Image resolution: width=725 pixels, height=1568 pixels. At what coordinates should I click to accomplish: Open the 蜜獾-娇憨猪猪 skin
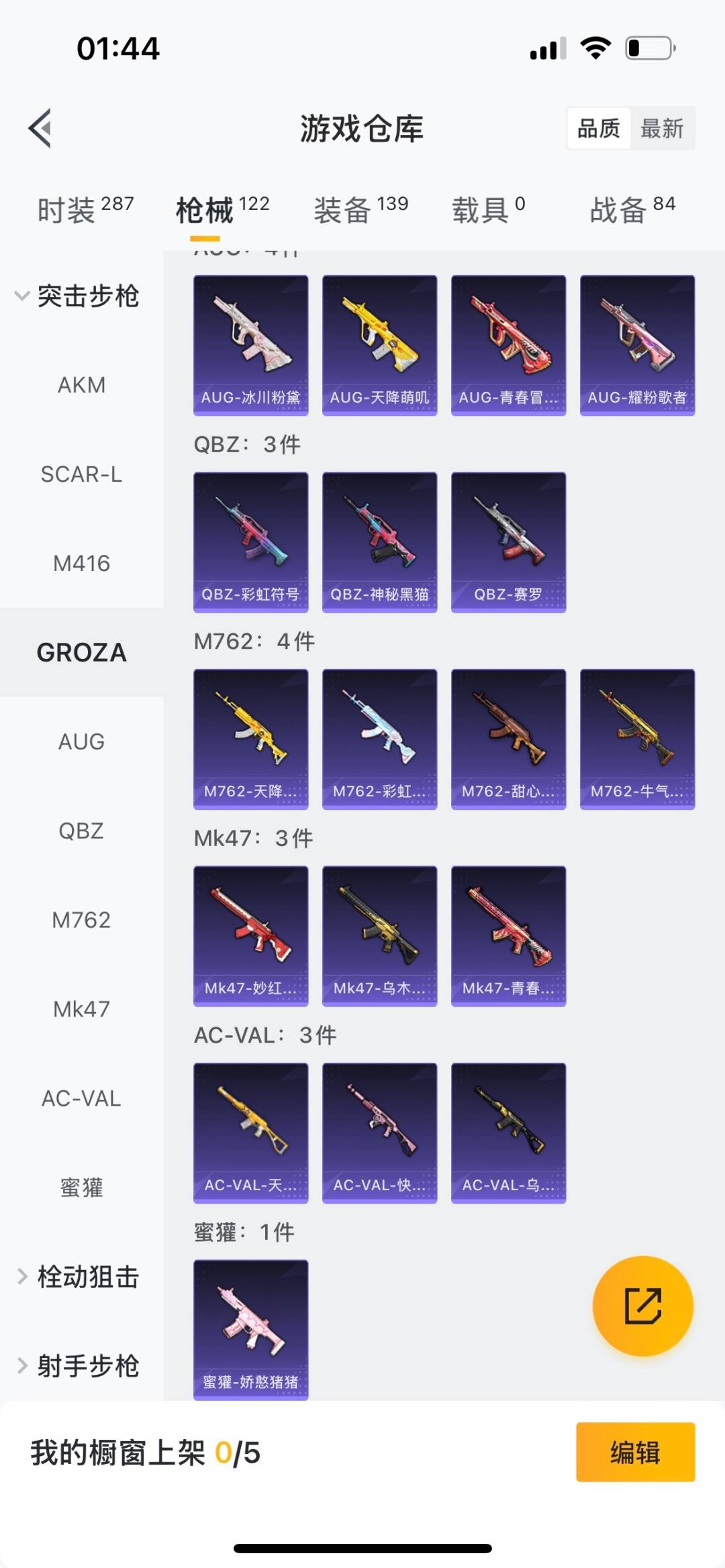250,1329
